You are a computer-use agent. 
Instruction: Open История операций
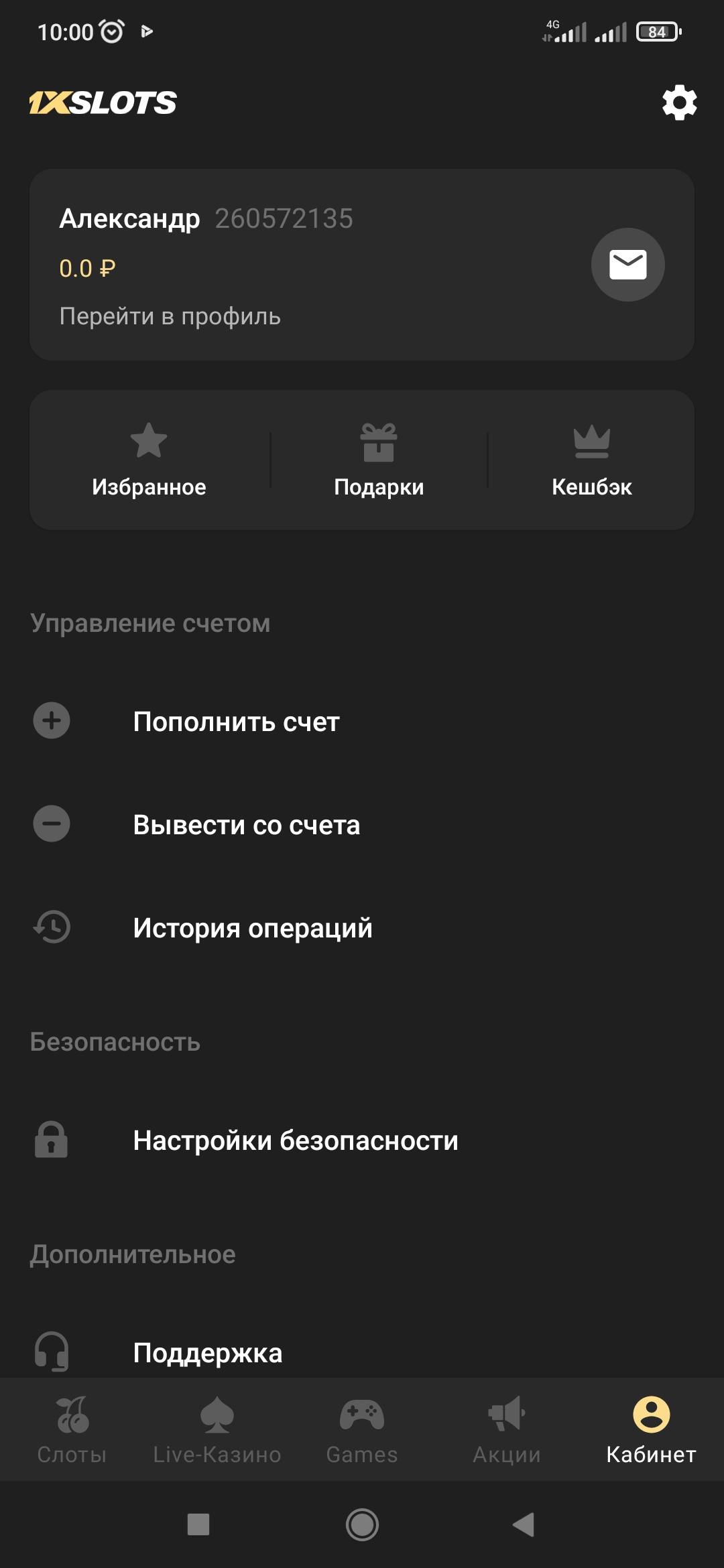click(252, 928)
